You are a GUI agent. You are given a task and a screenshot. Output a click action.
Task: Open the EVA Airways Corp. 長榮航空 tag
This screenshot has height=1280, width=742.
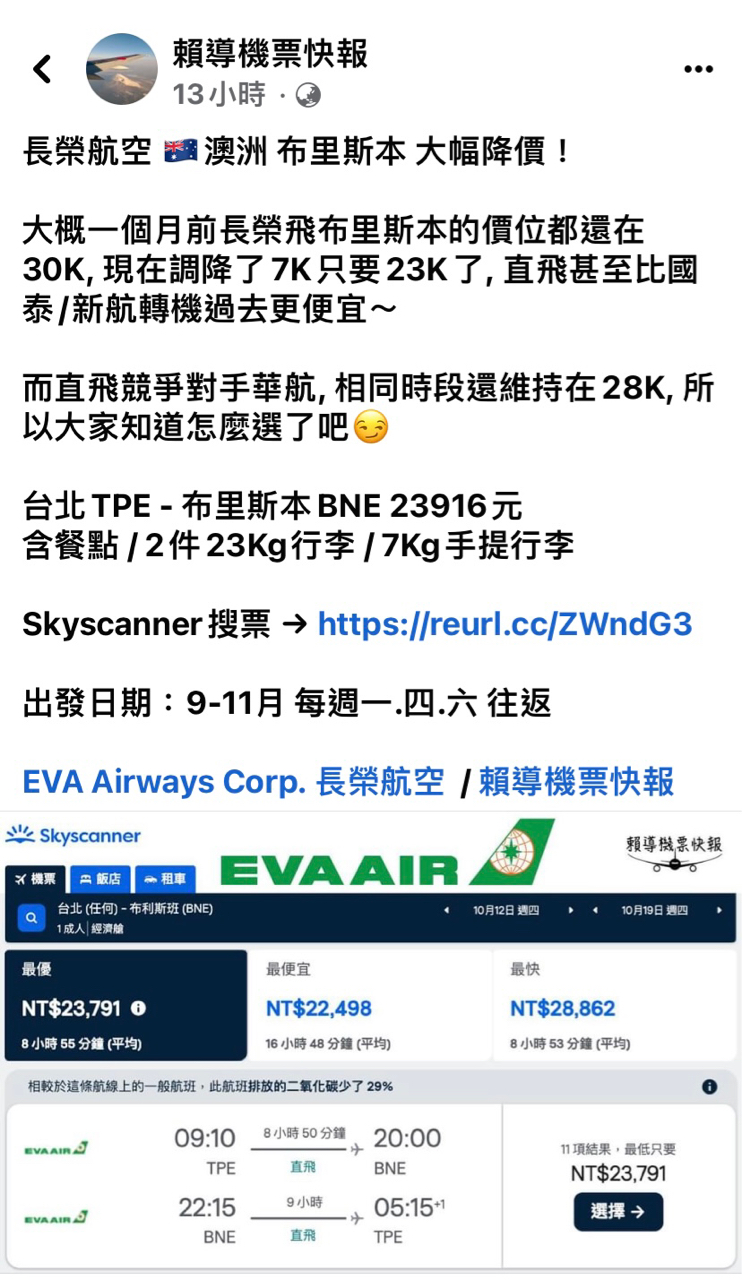point(232,781)
